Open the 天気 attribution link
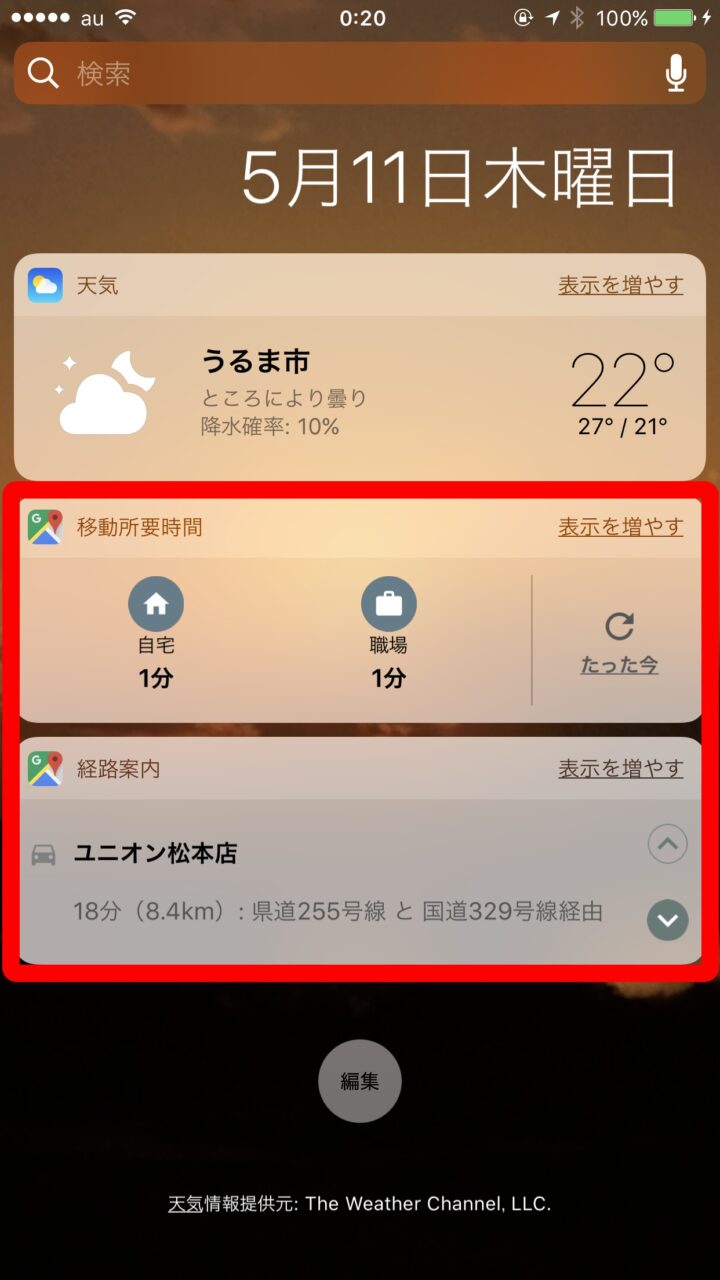The height and width of the screenshot is (1280, 720). pos(185,1203)
